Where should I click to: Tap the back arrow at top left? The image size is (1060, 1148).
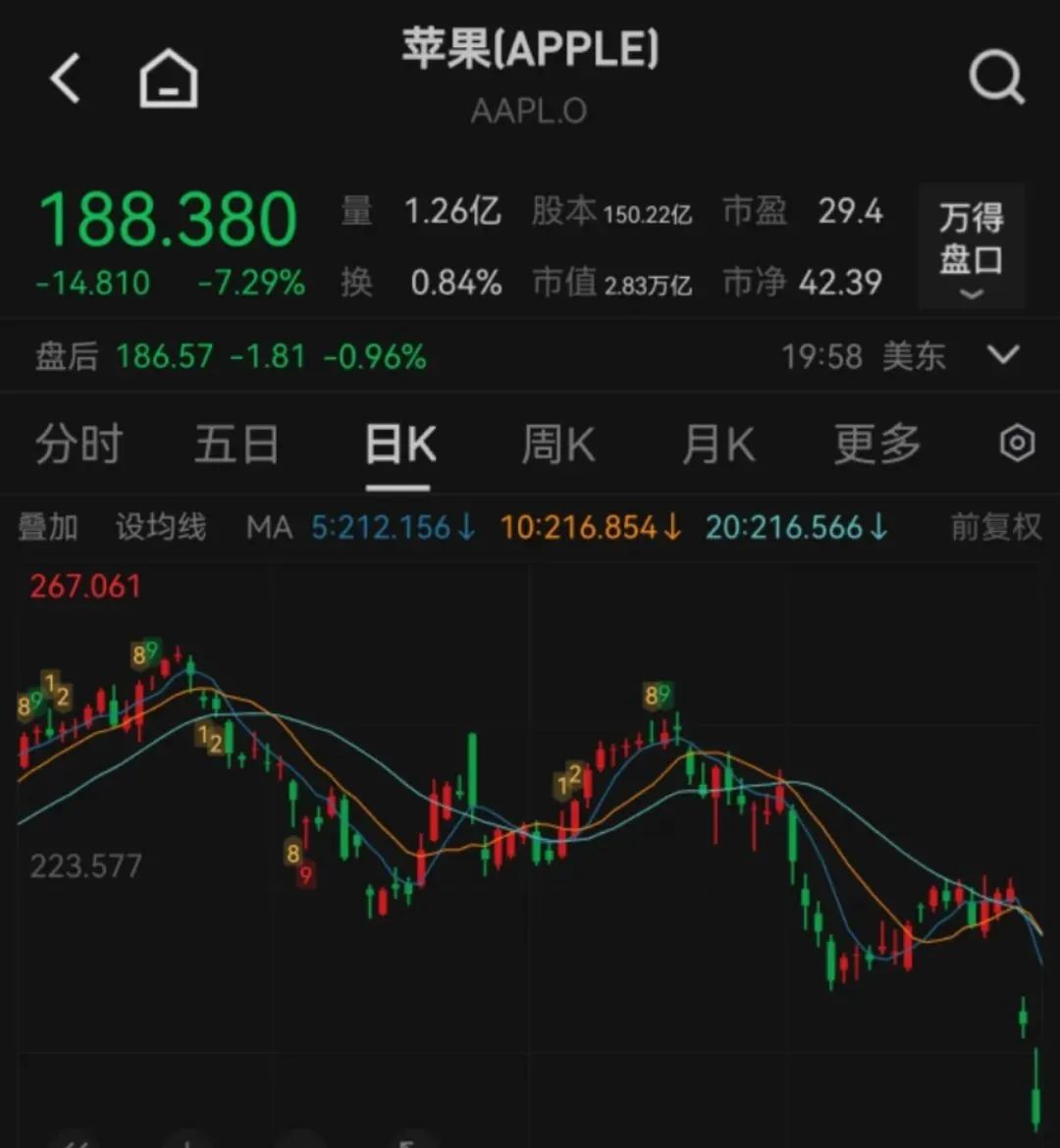65,78
